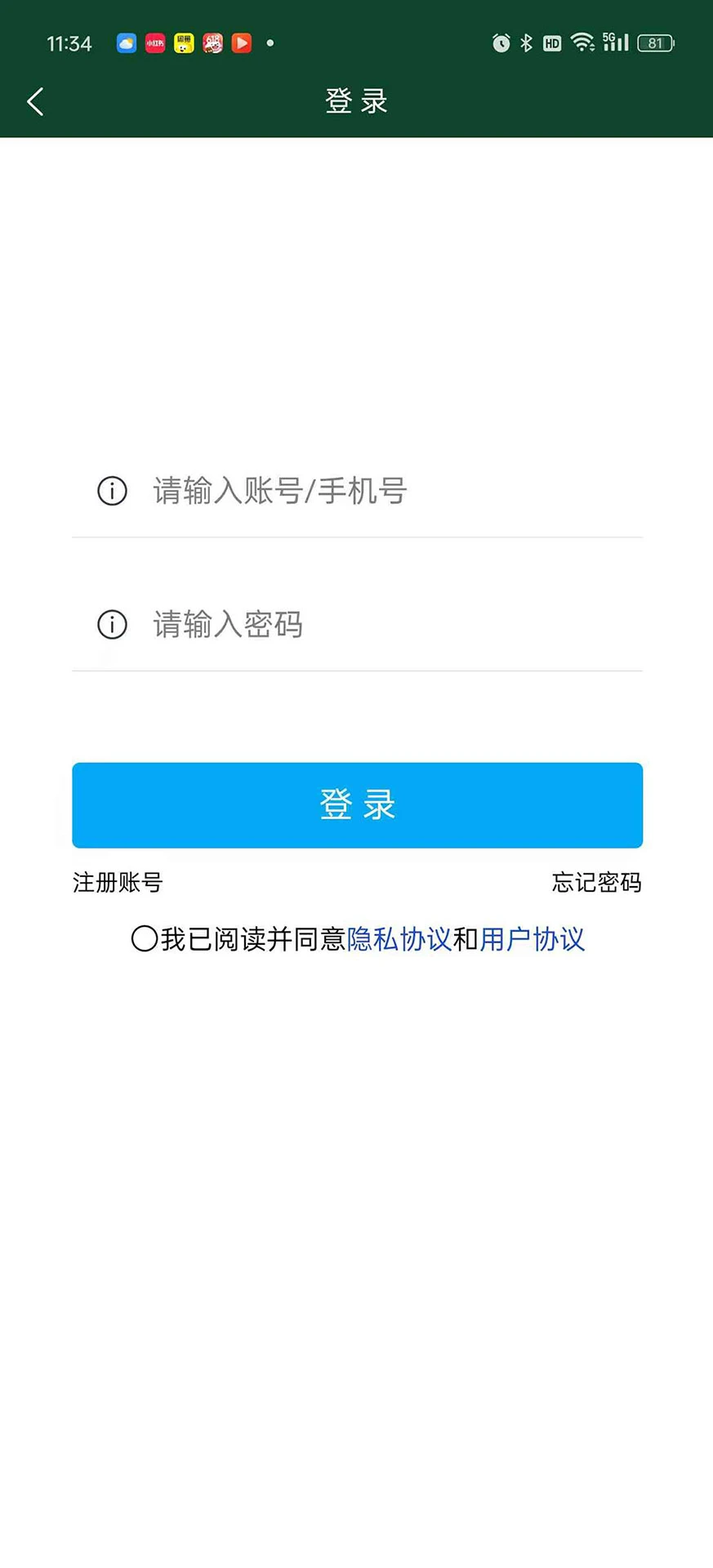Tap the 小红书 notification icon
Screen dimensions: 713x1568
pyautogui.click(x=154, y=42)
